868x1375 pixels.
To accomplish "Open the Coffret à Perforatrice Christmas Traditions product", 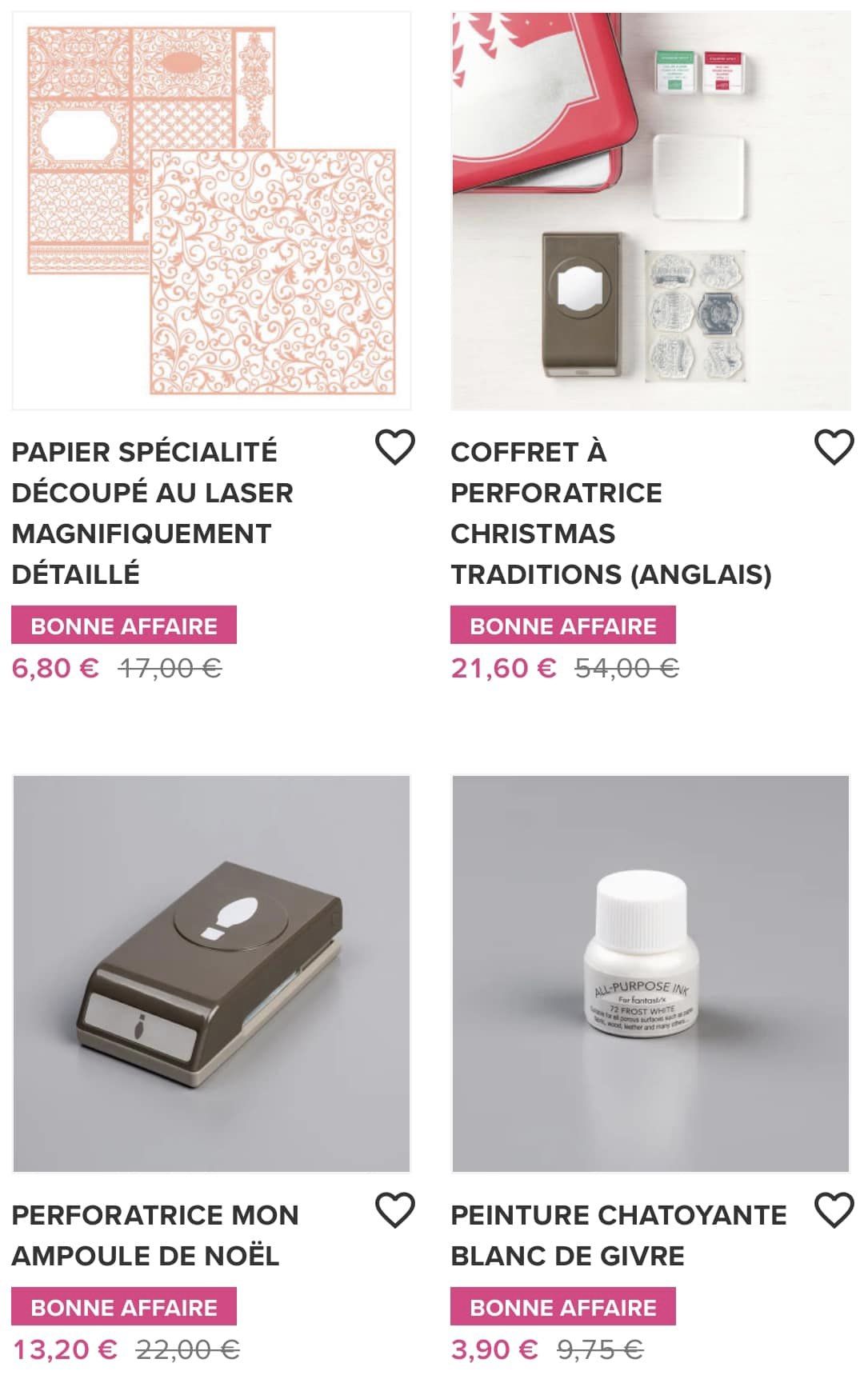I will click(x=650, y=211).
